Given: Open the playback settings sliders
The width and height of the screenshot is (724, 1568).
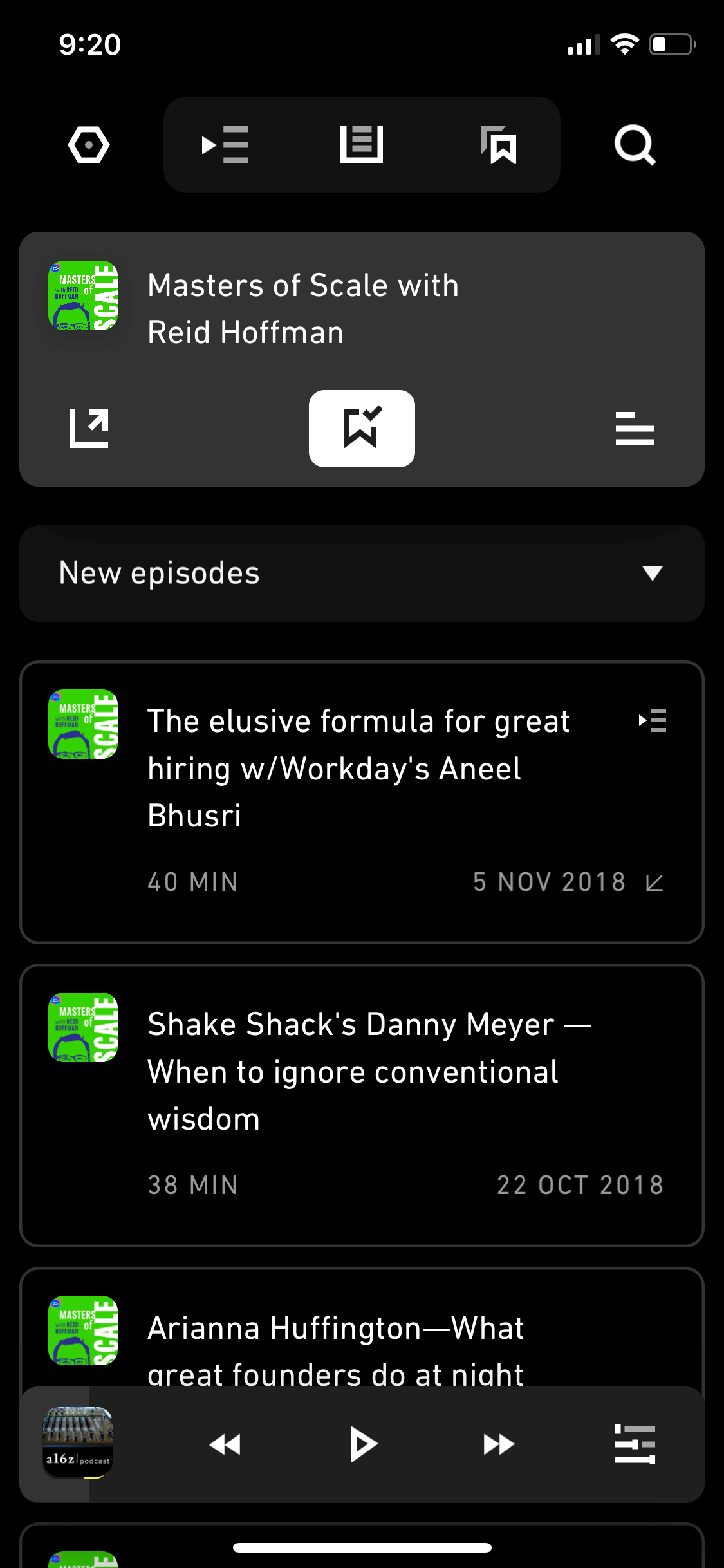Looking at the screenshot, I should pos(635,1444).
